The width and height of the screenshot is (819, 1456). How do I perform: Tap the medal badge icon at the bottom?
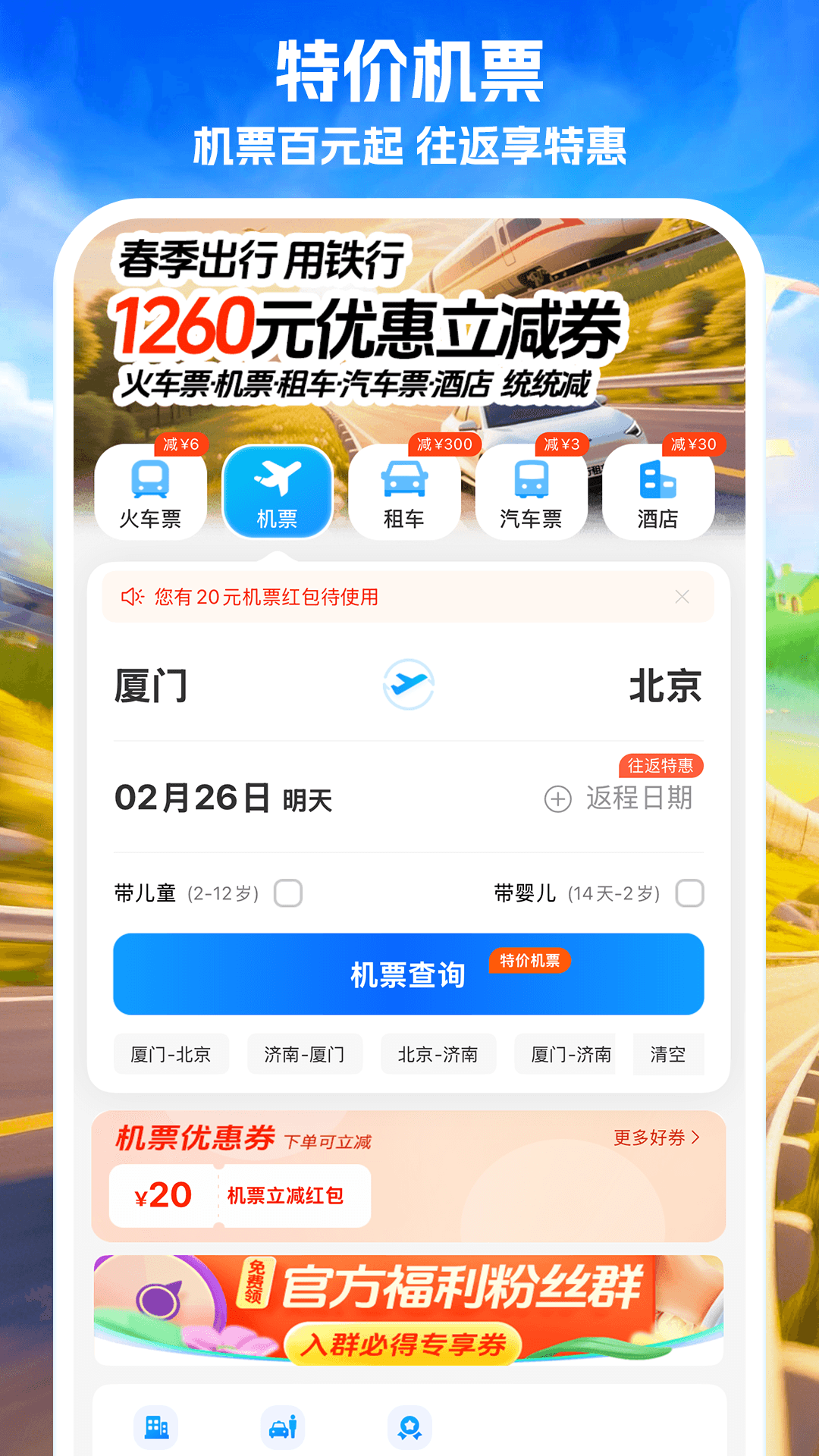coord(409,1424)
